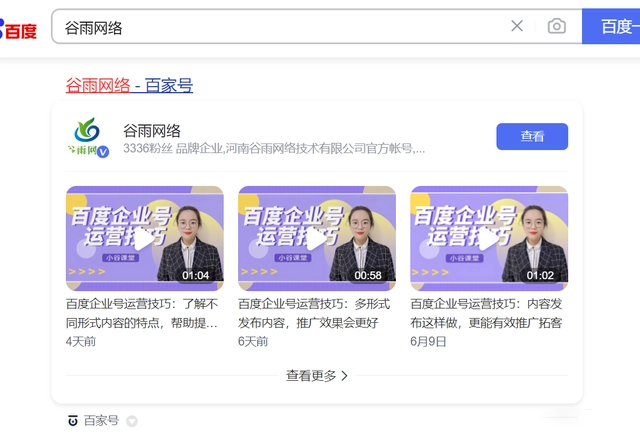
Task: Play the video lasting 00:58
Action: click(x=317, y=238)
